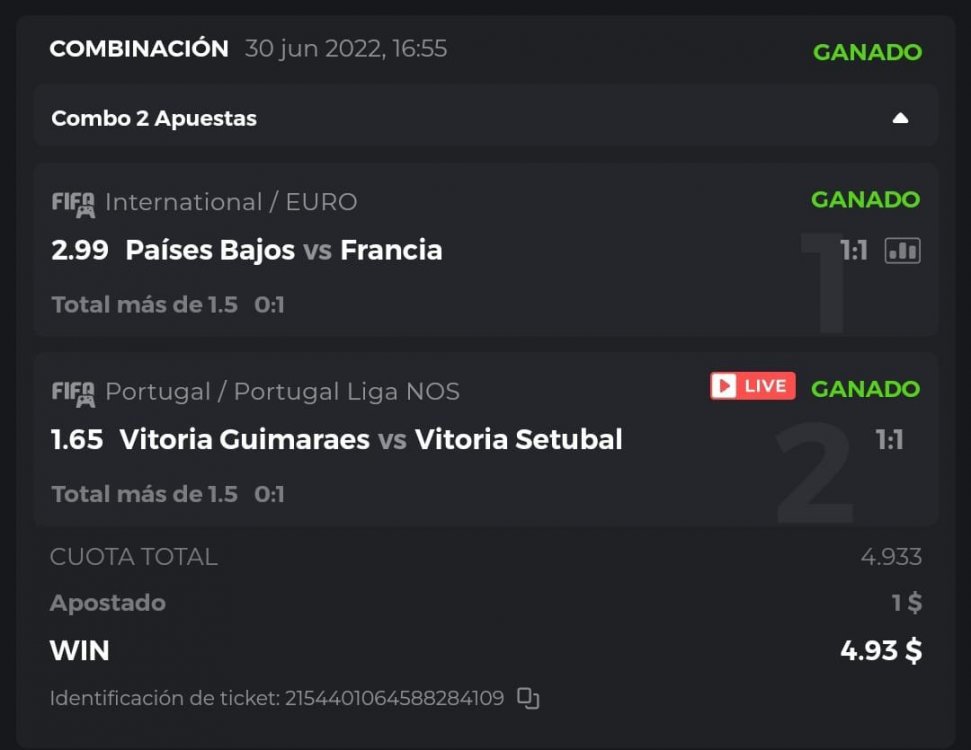Watch the LIVE stream of Vitoria Guimaraes match
Image resolution: width=971 pixels, height=750 pixels.
(x=753, y=386)
